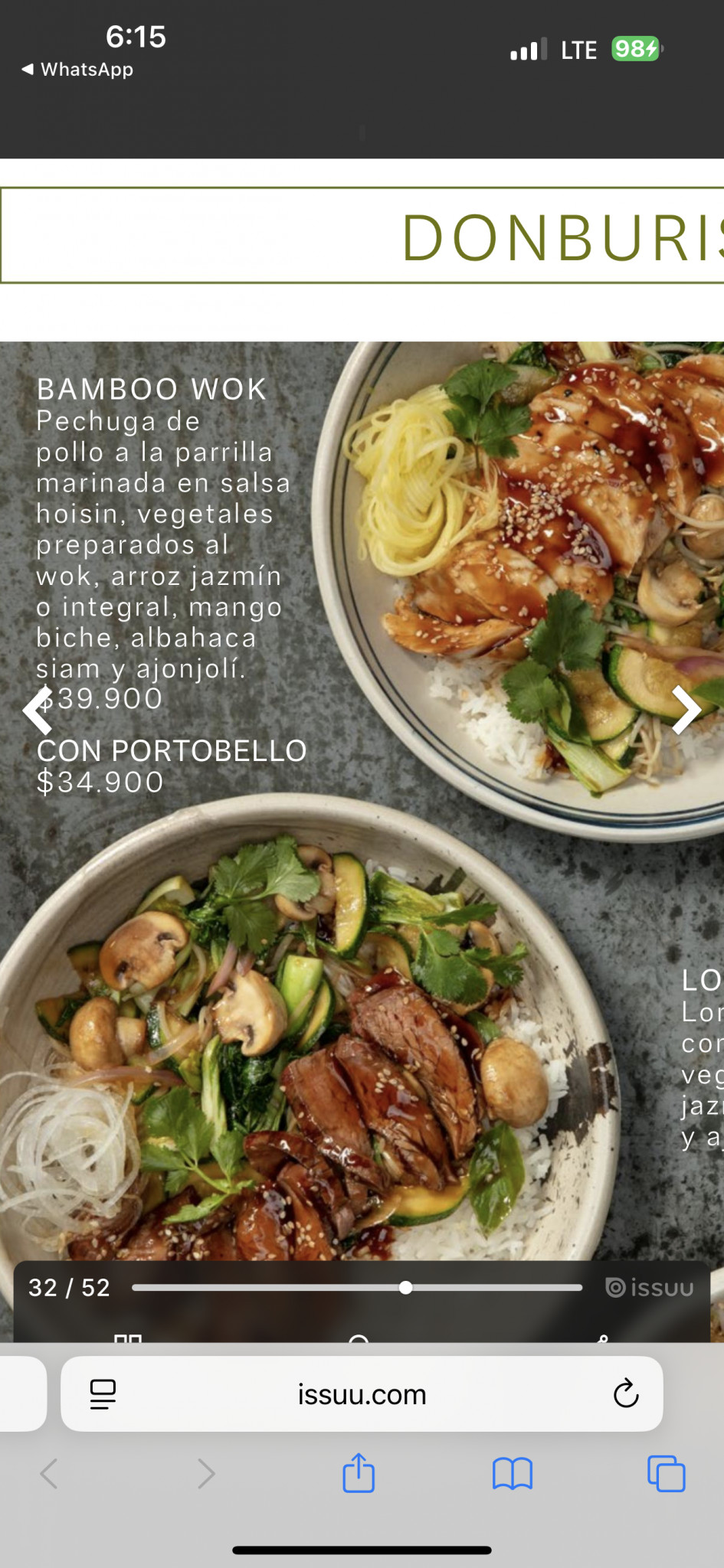Open the page format menu icon

(103, 1394)
